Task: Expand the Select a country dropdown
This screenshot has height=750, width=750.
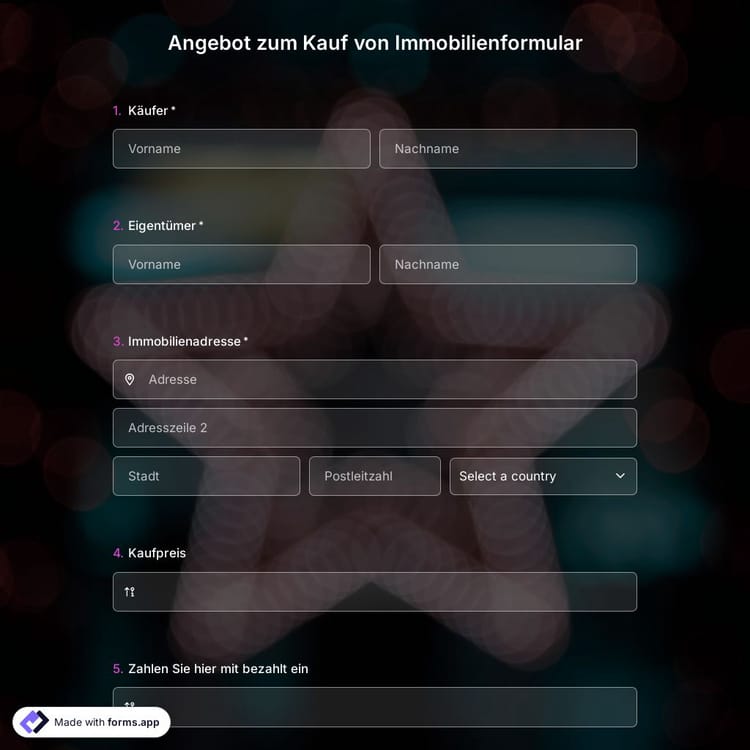Action: click(542, 476)
